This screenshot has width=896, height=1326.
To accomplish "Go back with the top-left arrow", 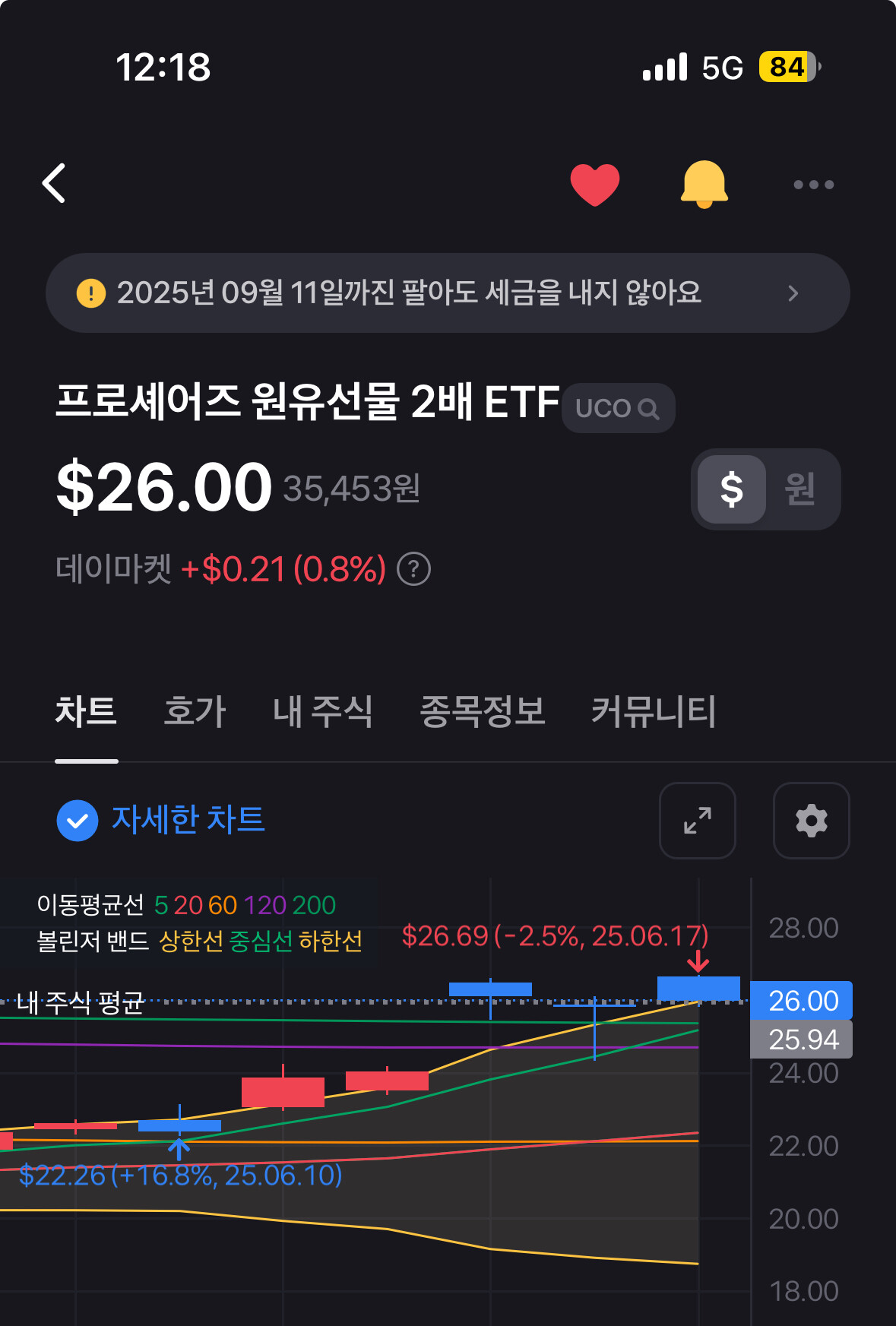I will pyautogui.click(x=54, y=183).
